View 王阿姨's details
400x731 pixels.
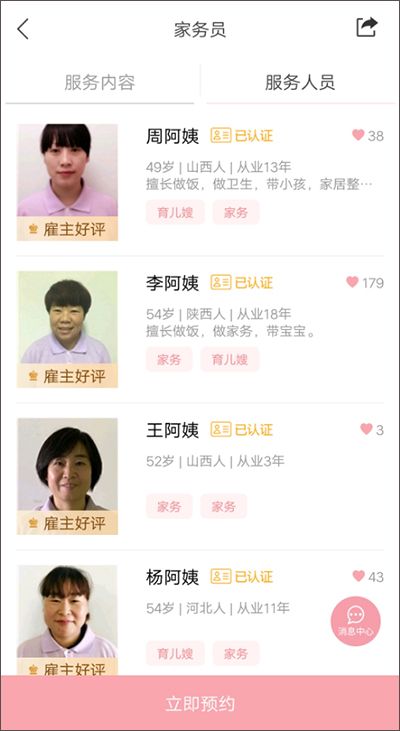tap(200, 476)
